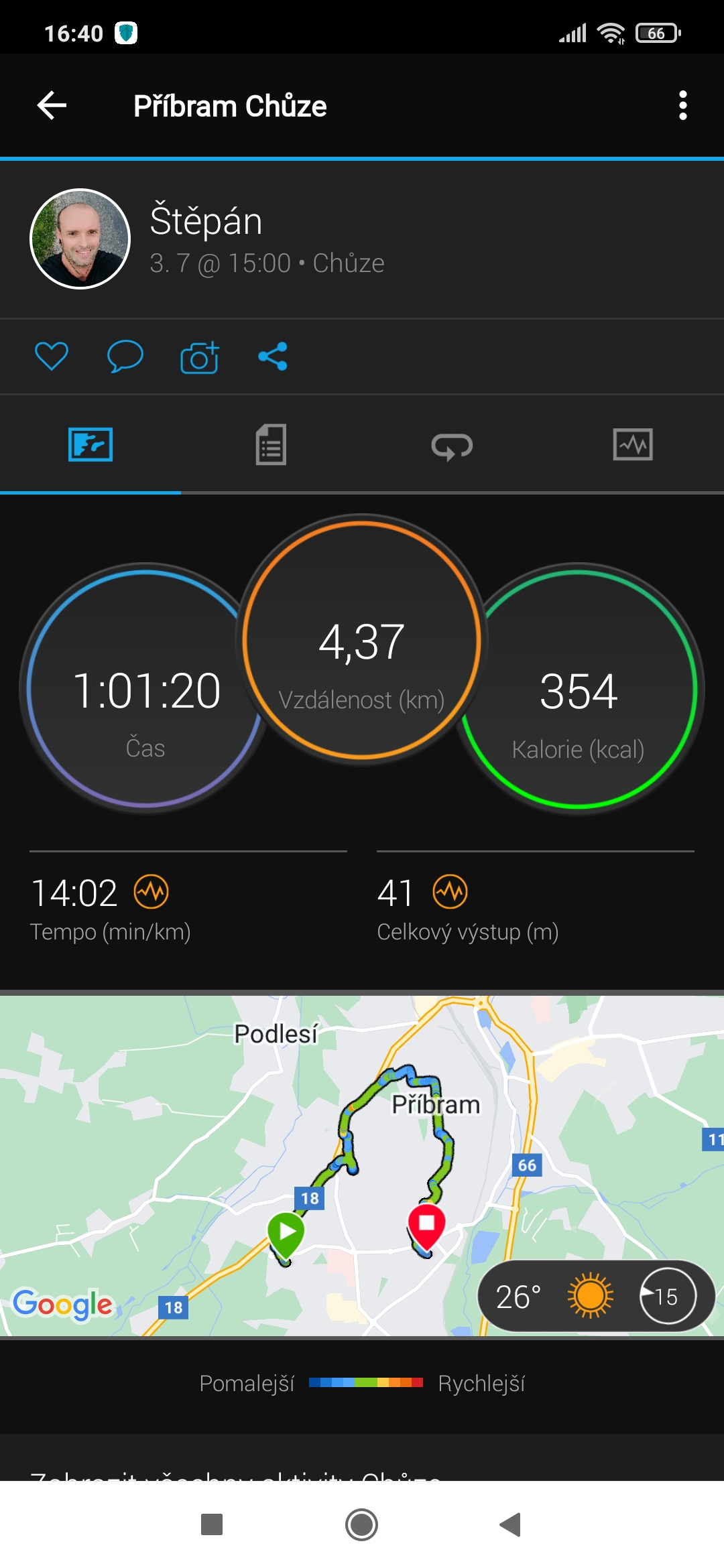The image size is (724, 1568).
Task: Tap the system home button
Action: 362,1524
